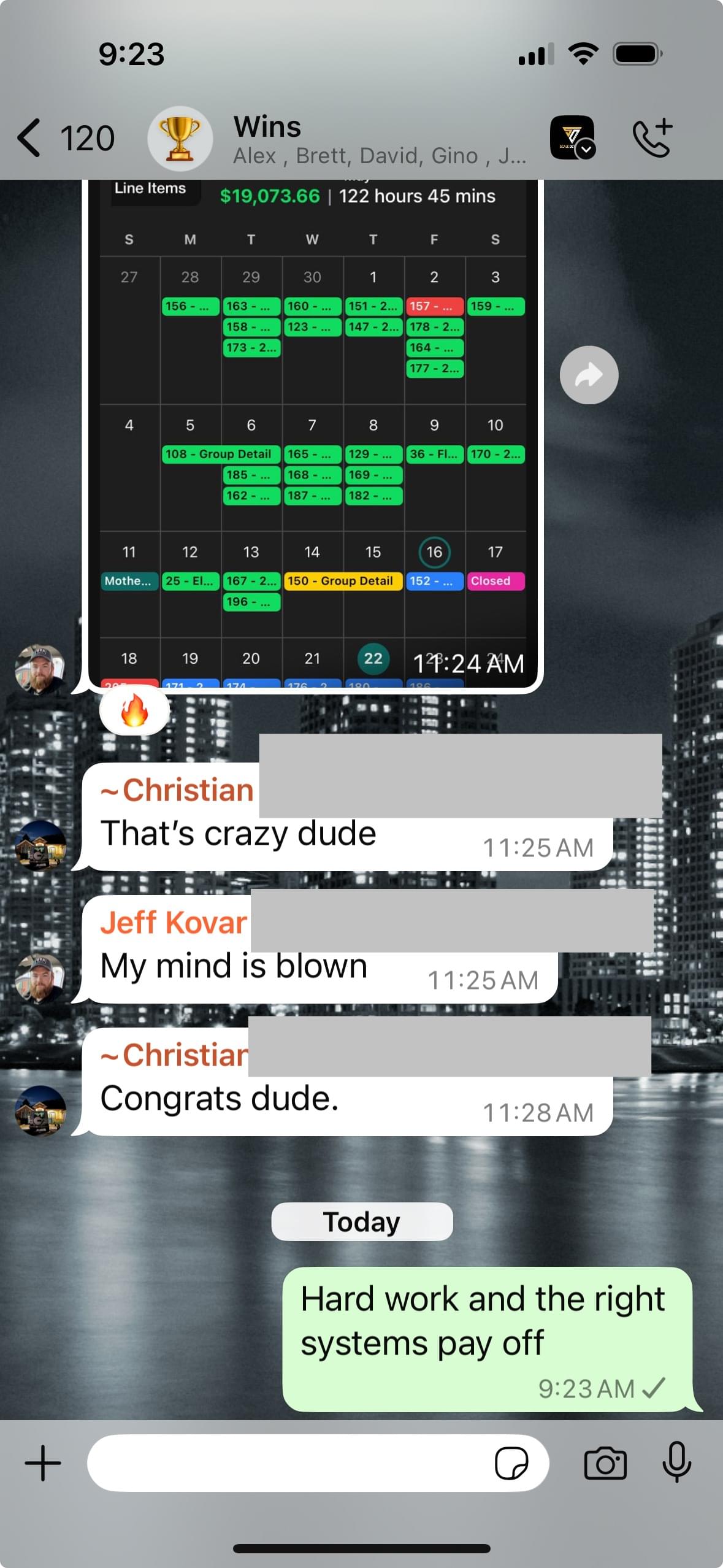Open the camera to take a photo
The image size is (723, 1568).
pos(605,1464)
